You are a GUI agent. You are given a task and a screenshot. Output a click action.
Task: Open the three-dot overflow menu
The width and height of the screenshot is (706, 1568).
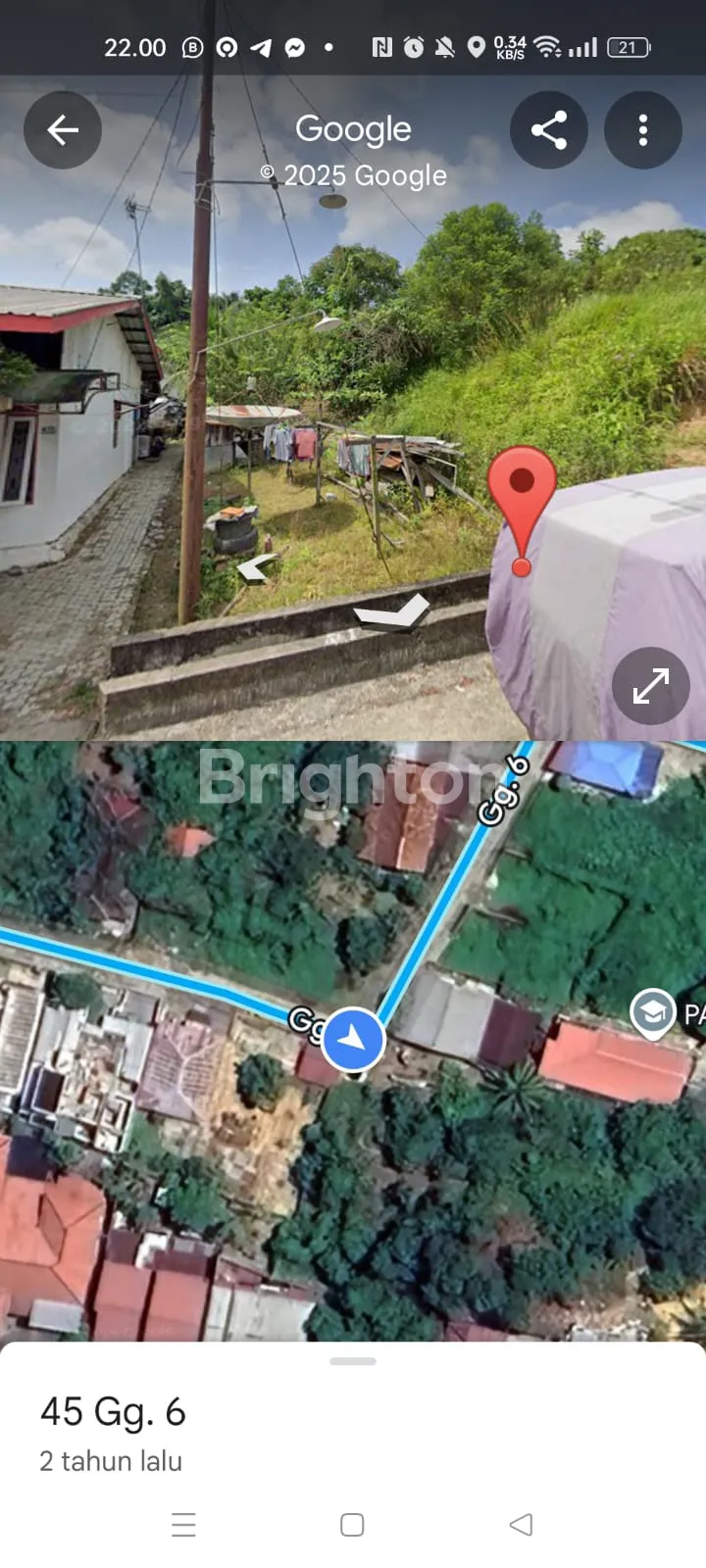(643, 129)
